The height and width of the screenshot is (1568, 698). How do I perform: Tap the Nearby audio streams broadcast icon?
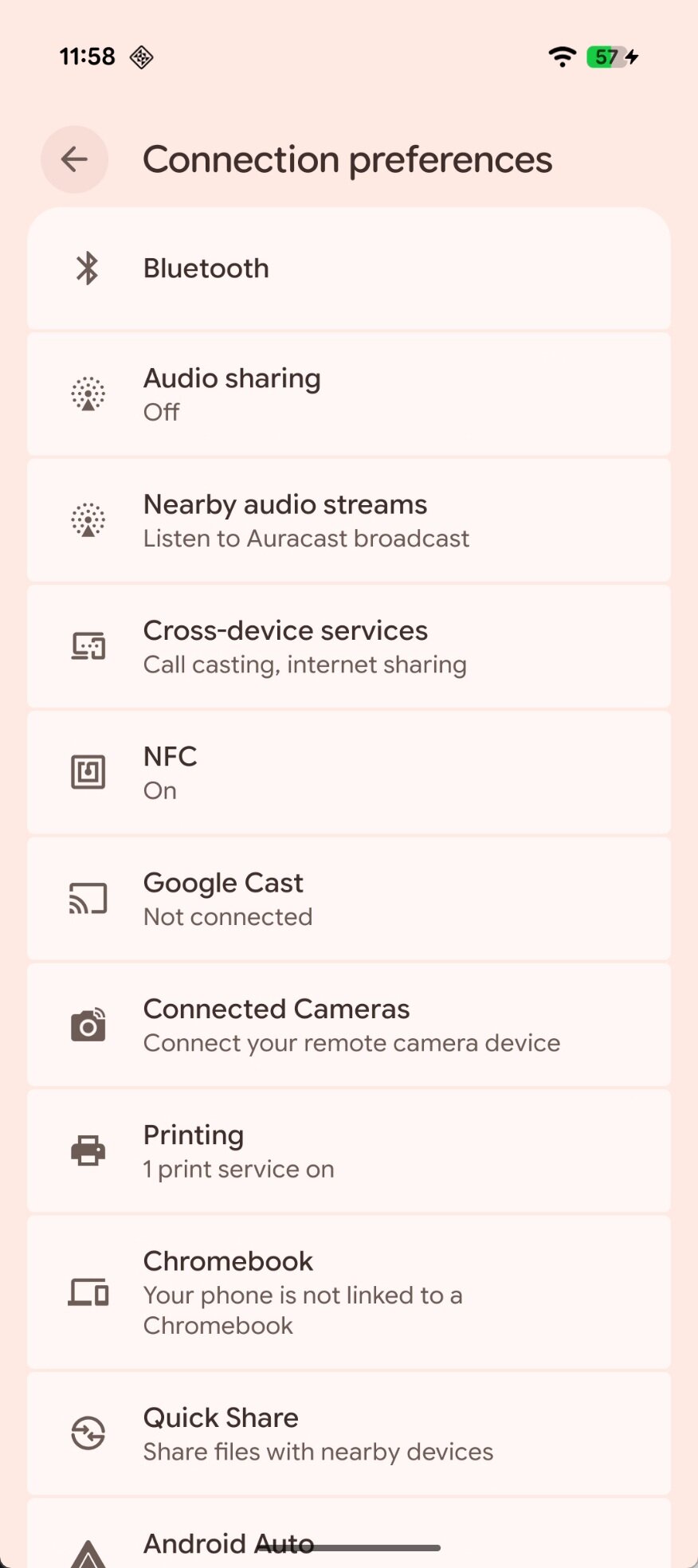[87, 519]
